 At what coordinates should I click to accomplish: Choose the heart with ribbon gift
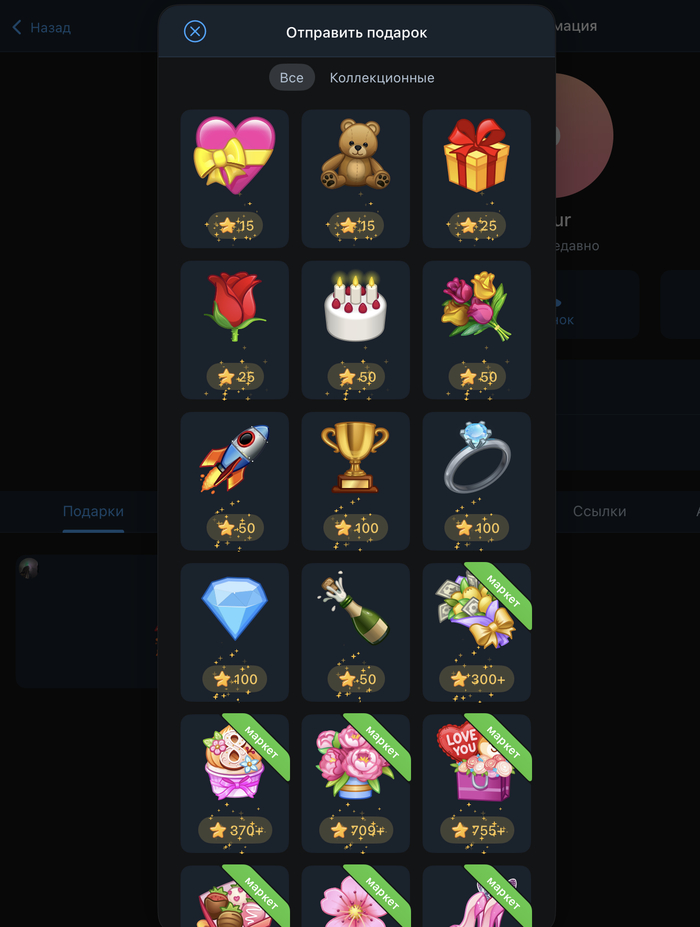tap(235, 178)
